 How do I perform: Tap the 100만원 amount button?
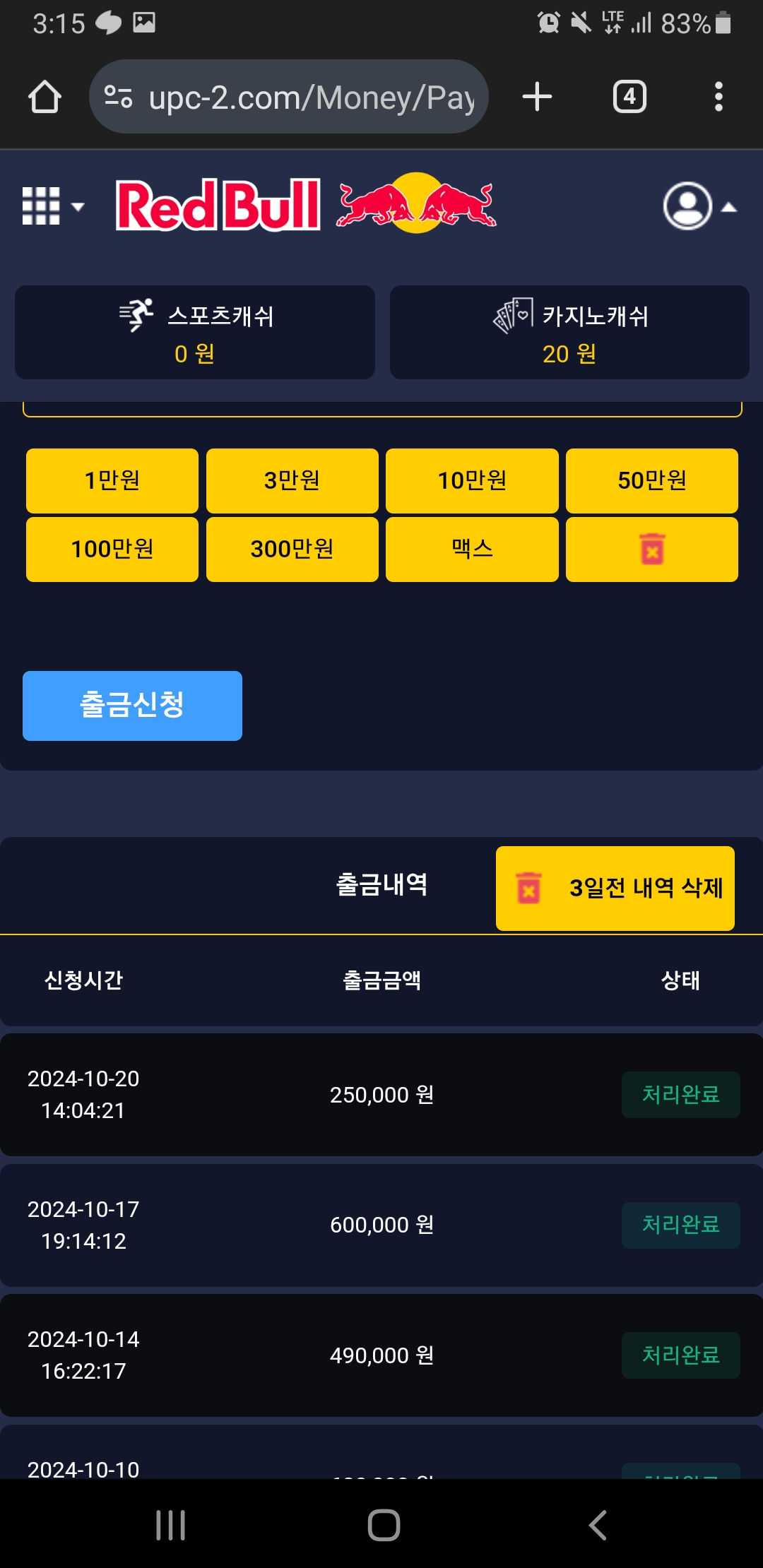tap(112, 549)
